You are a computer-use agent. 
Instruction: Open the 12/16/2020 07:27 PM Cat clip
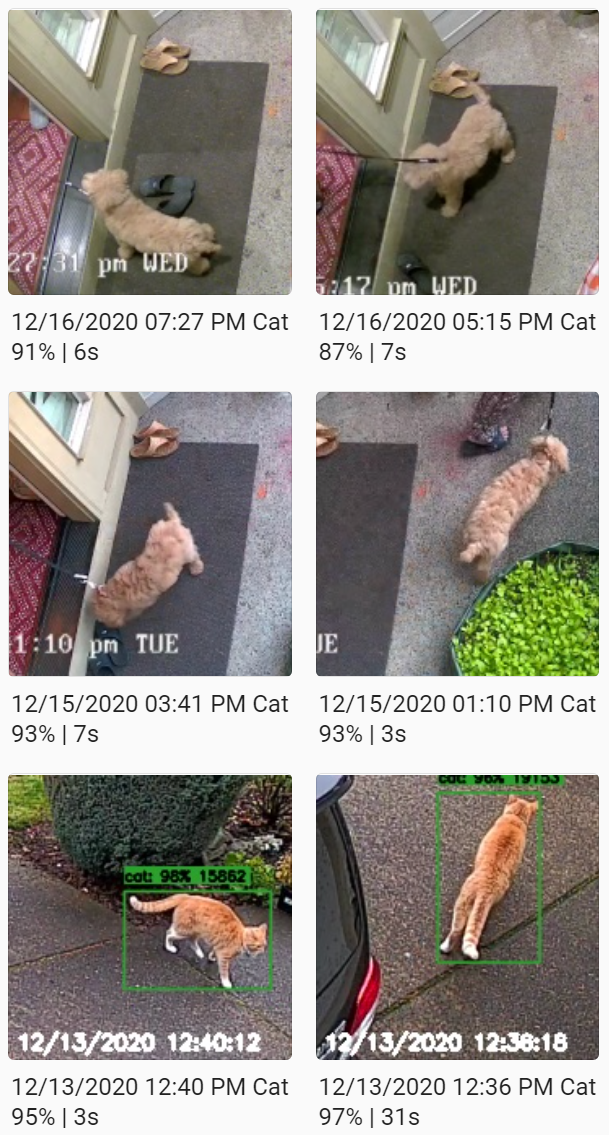pos(150,152)
